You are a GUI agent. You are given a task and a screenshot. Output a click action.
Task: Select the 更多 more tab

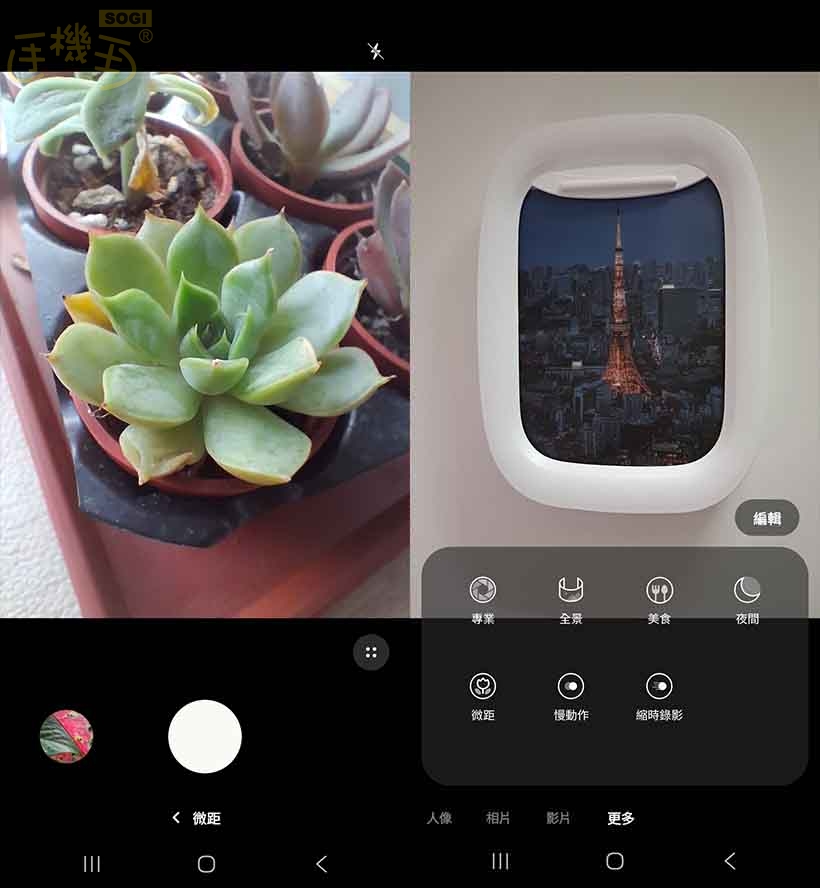click(621, 818)
